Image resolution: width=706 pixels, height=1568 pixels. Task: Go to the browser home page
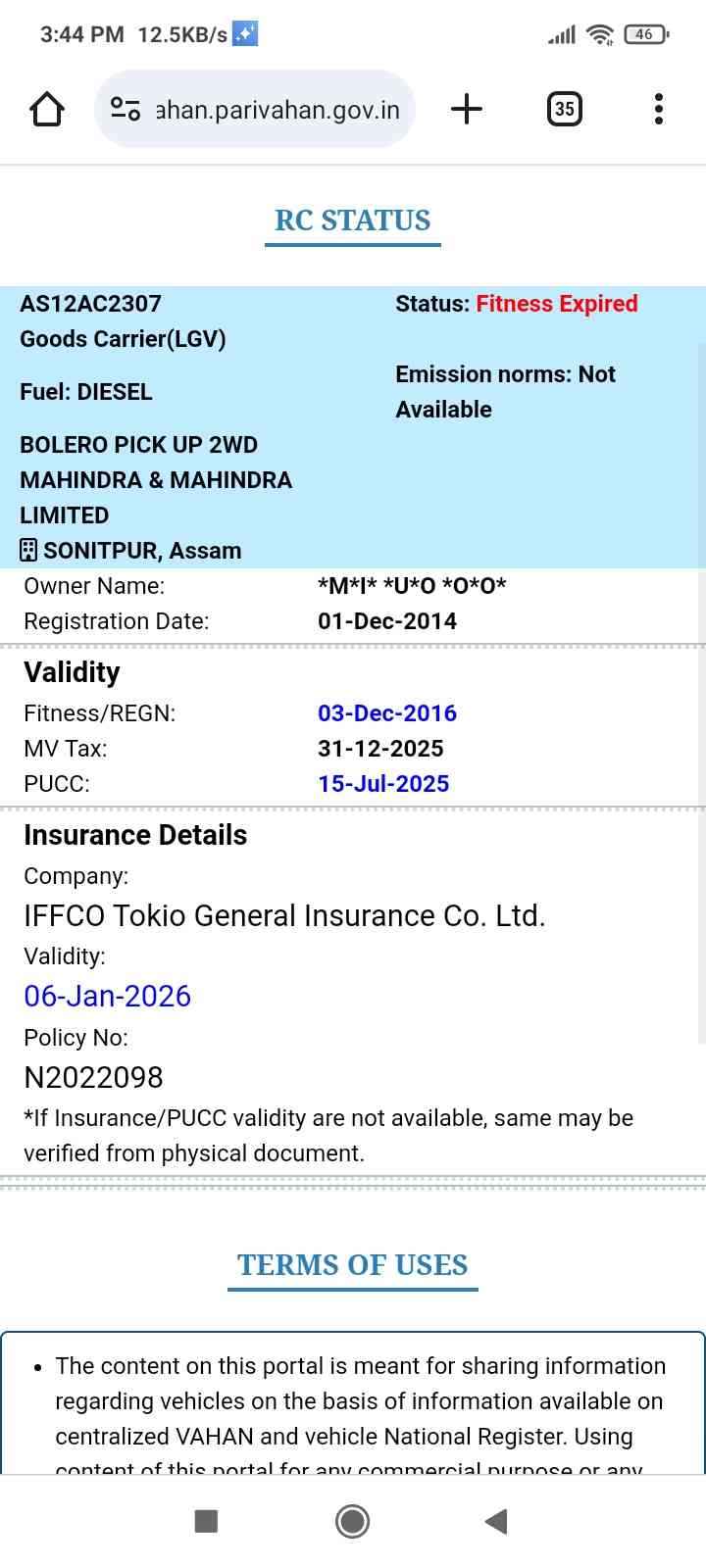click(x=47, y=109)
